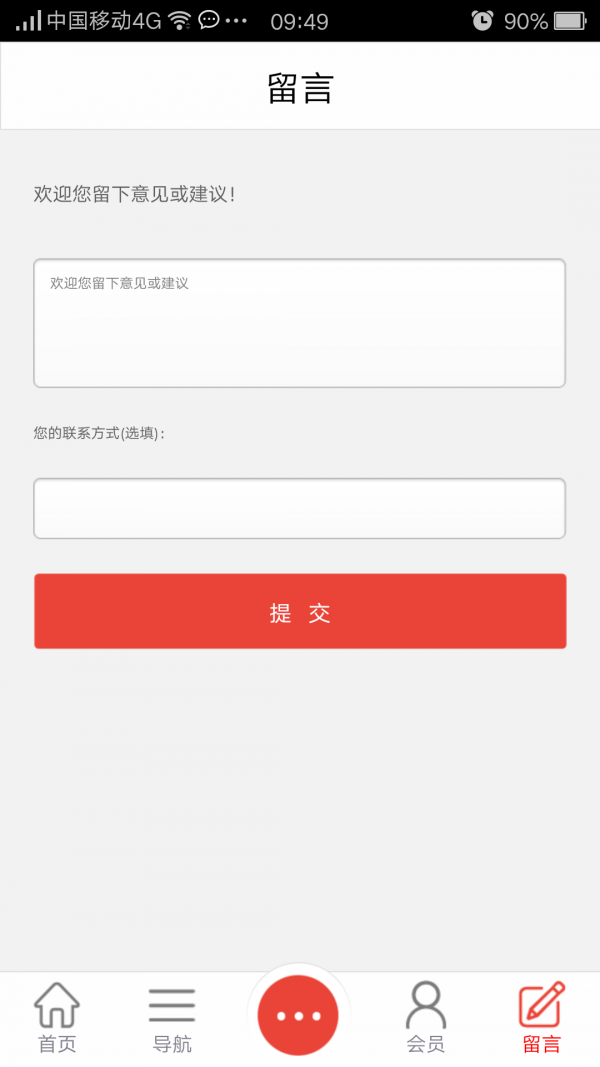Go to the 首页 home tab
This screenshot has height=1067, width=600.
pyautogui.click(x=57, y=1017)
